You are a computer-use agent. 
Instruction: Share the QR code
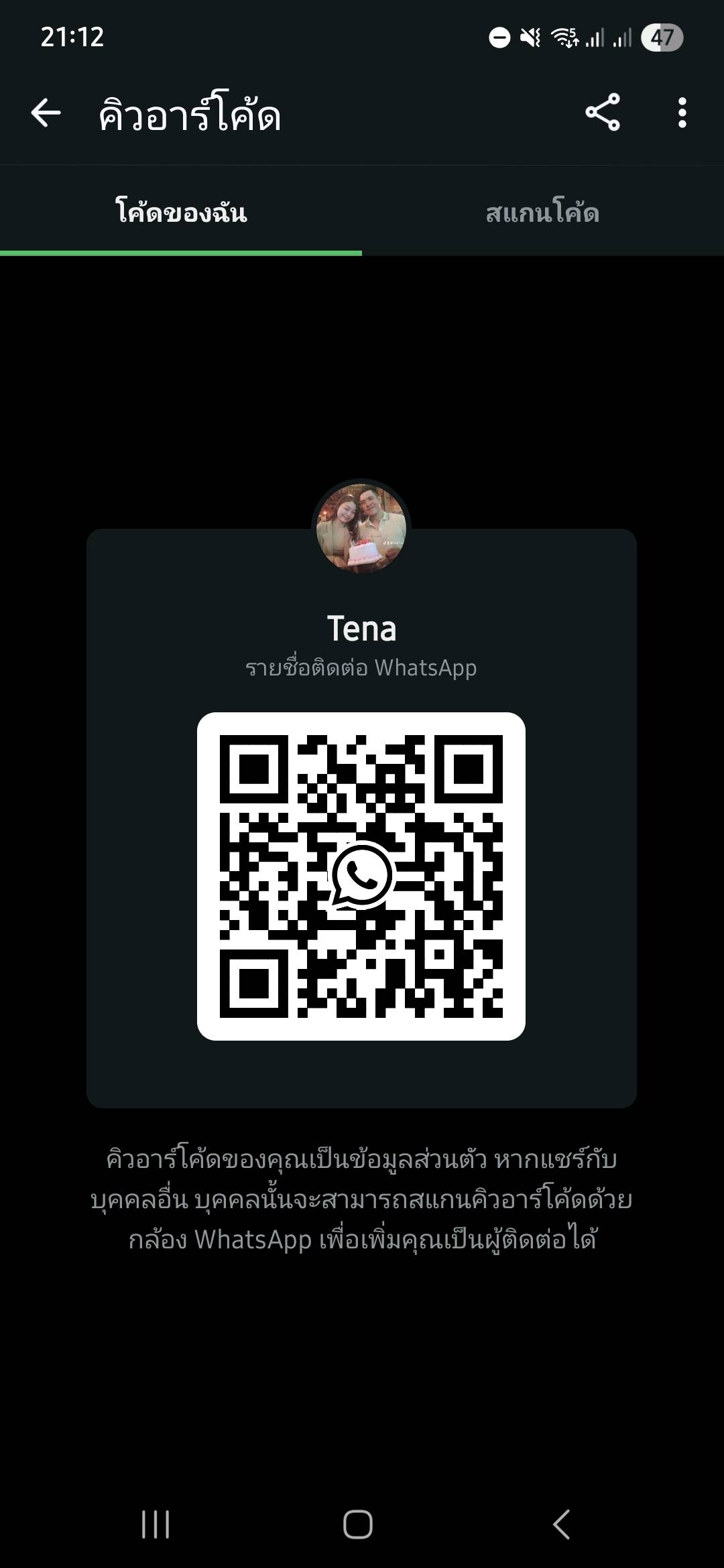click(602, 113)
